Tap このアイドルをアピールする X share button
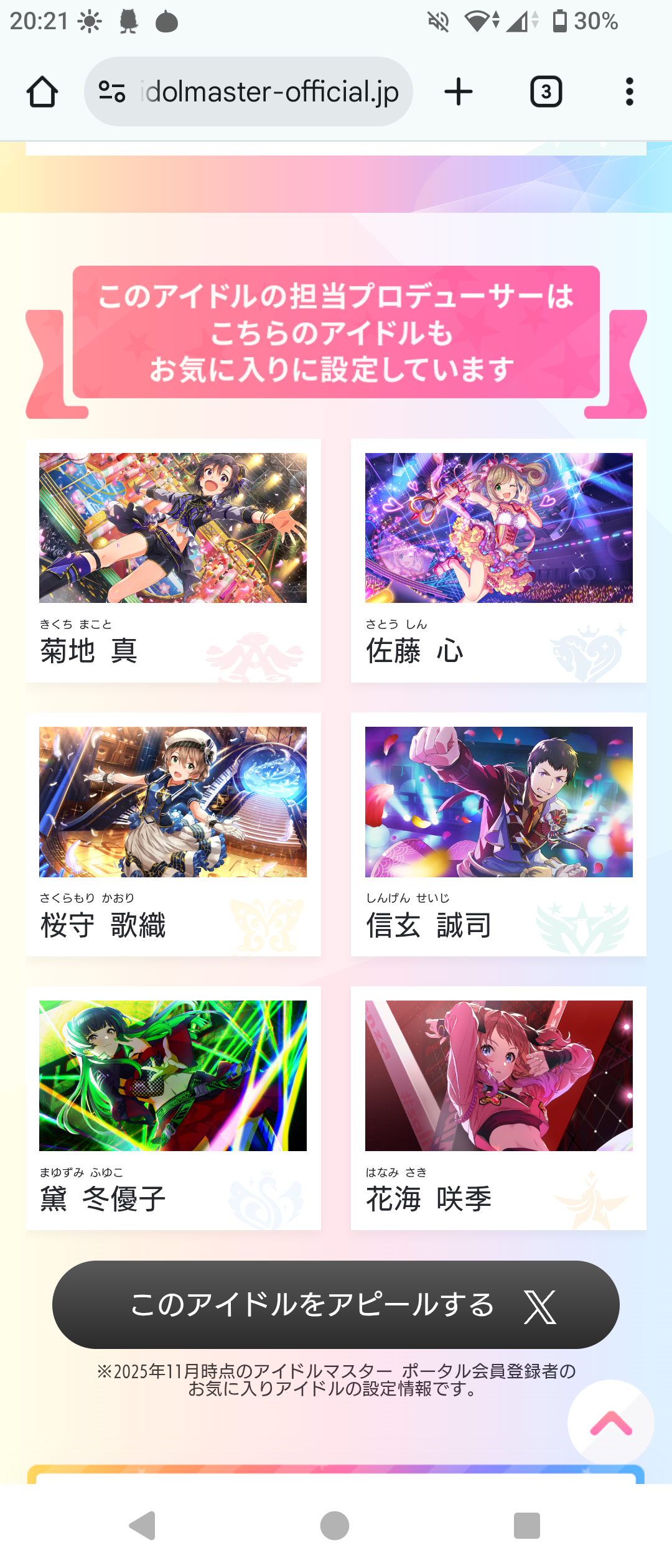 [x=336, y=1305]
